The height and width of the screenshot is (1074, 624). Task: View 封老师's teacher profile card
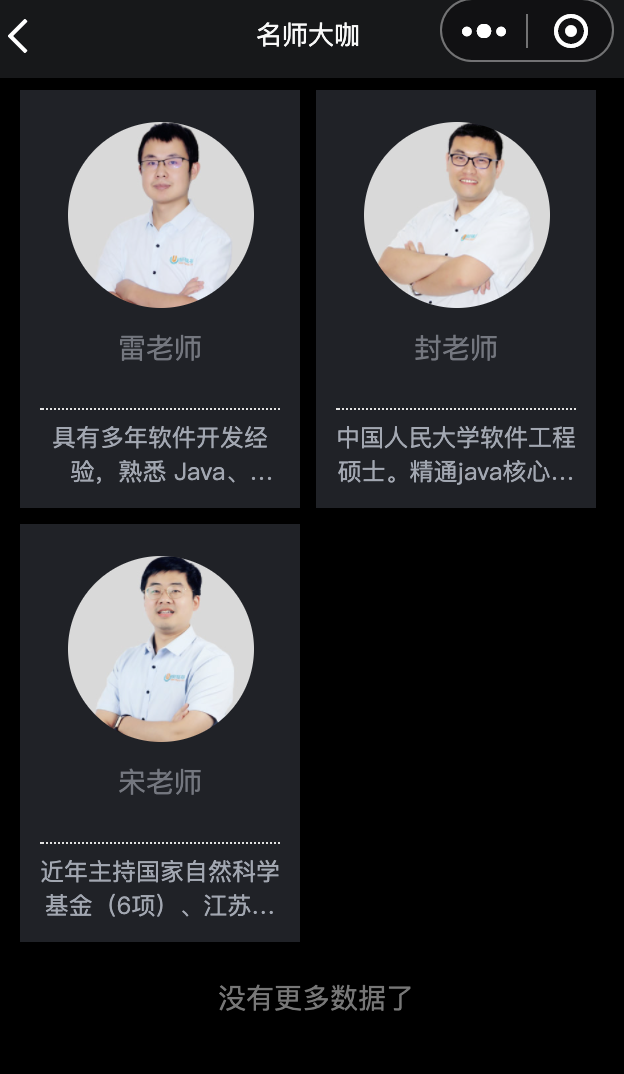(456, 298)
